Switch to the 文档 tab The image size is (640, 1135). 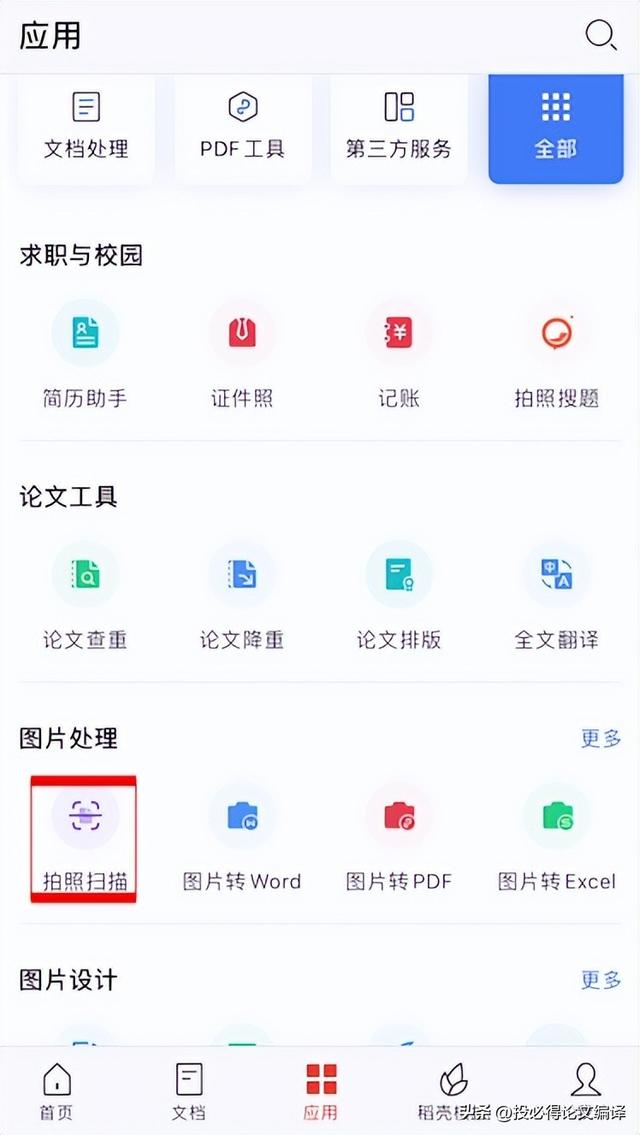click(x=189, y=1091)
